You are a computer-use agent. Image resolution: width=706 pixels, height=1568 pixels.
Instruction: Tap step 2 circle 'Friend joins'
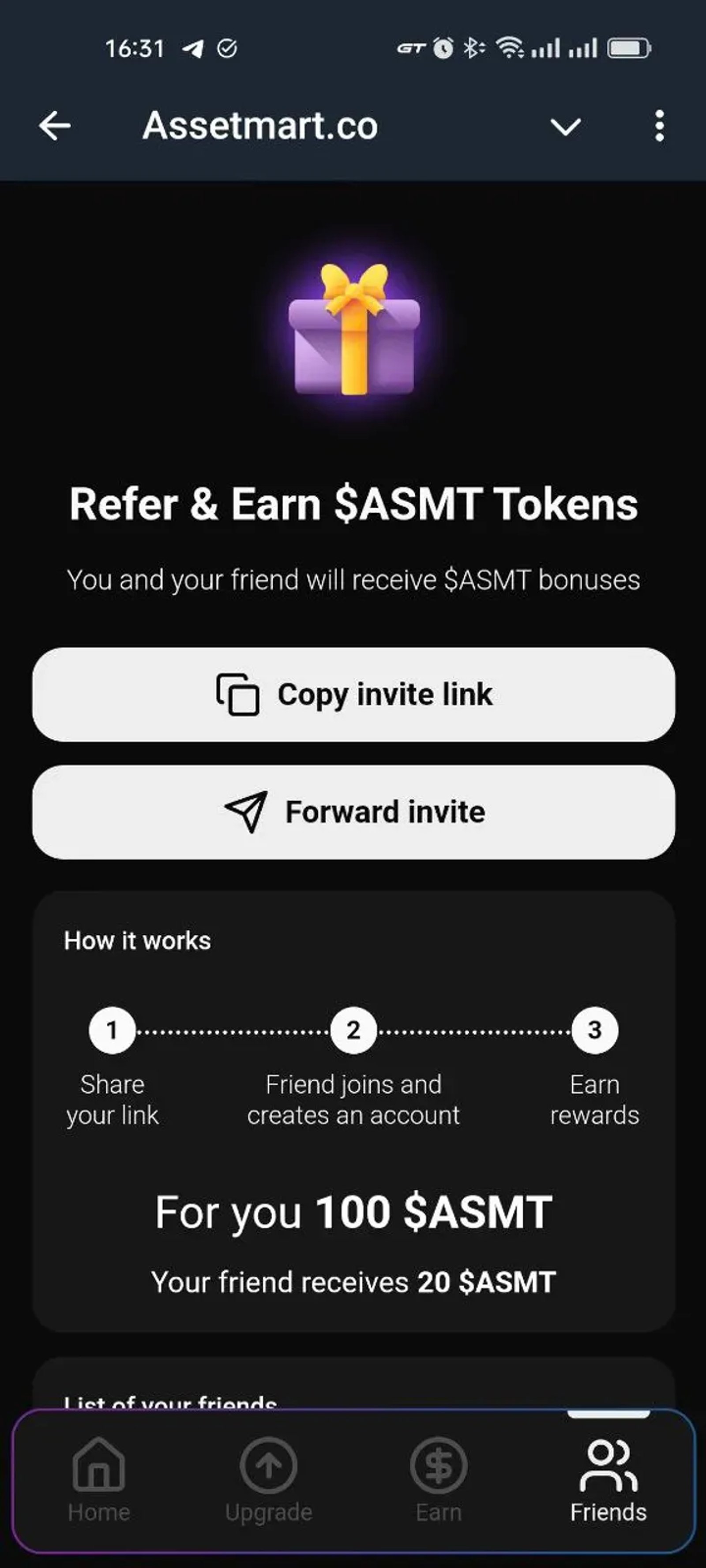pos(353,1030)
